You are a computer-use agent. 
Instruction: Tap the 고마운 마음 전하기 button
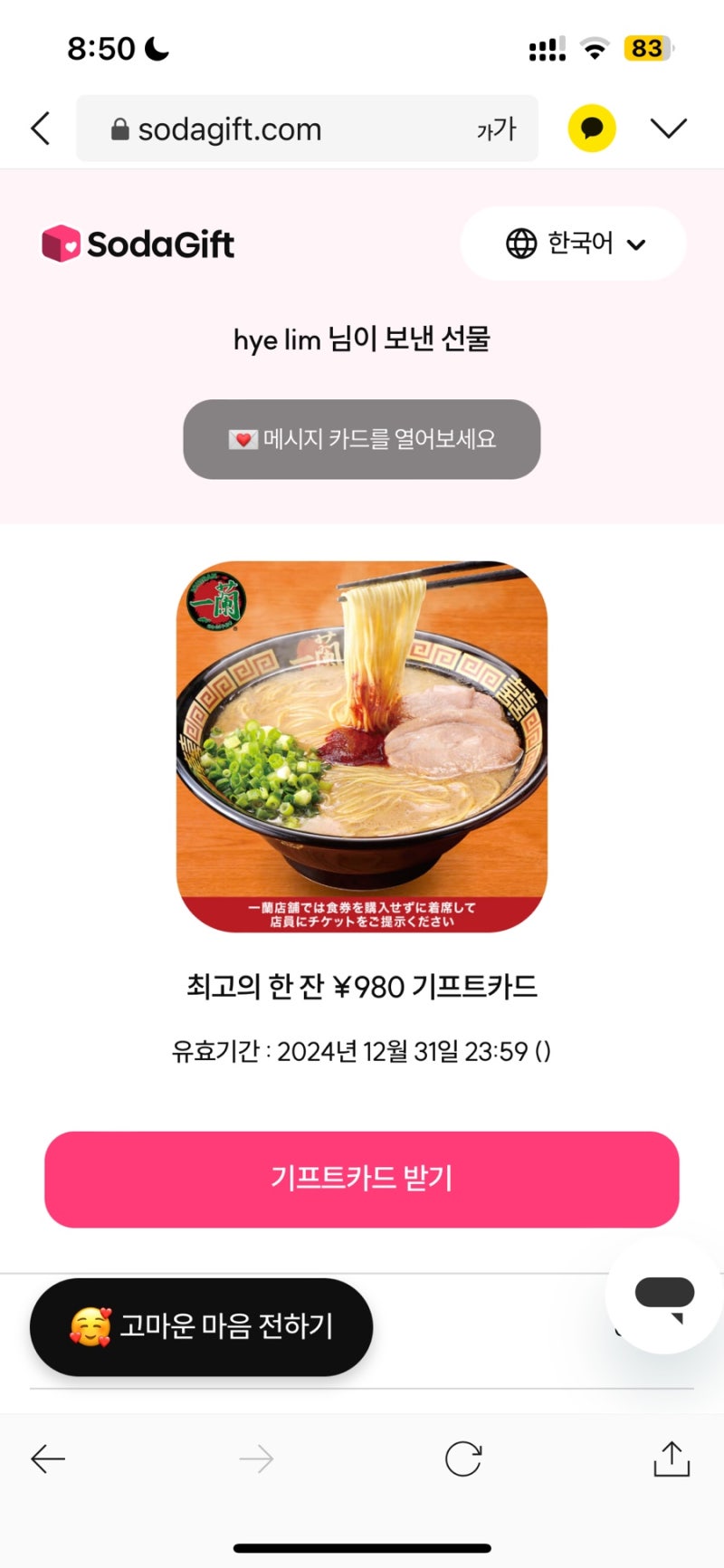200,1326
